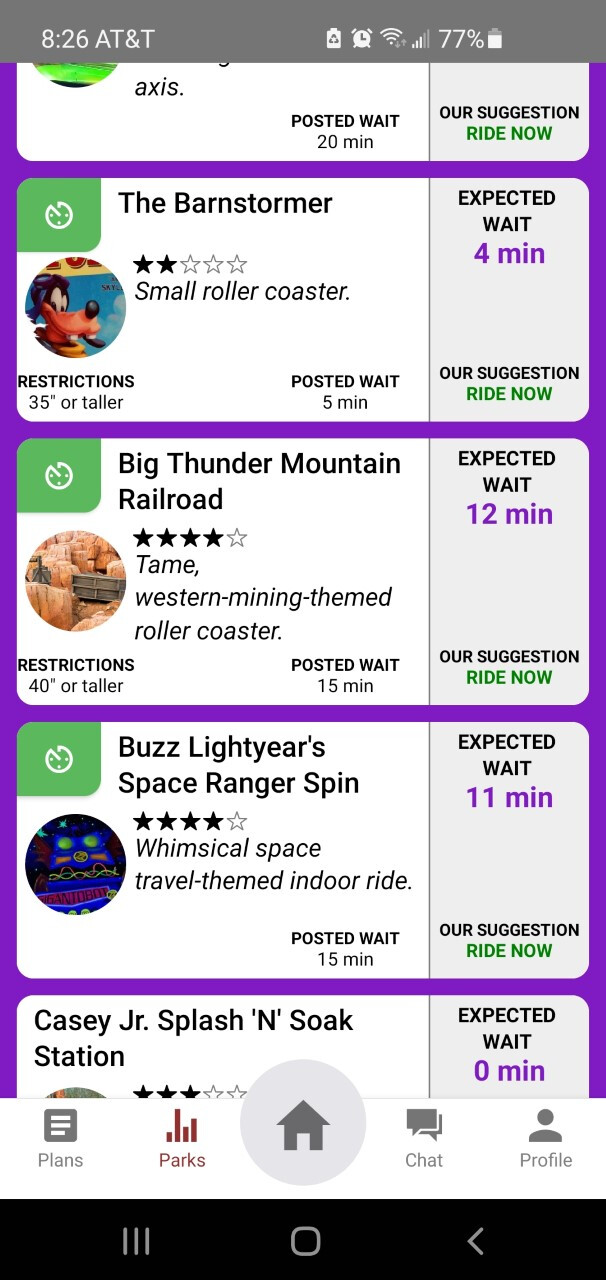View Buzz Lightyear's Space Ranger Spin details

point(238,765)
